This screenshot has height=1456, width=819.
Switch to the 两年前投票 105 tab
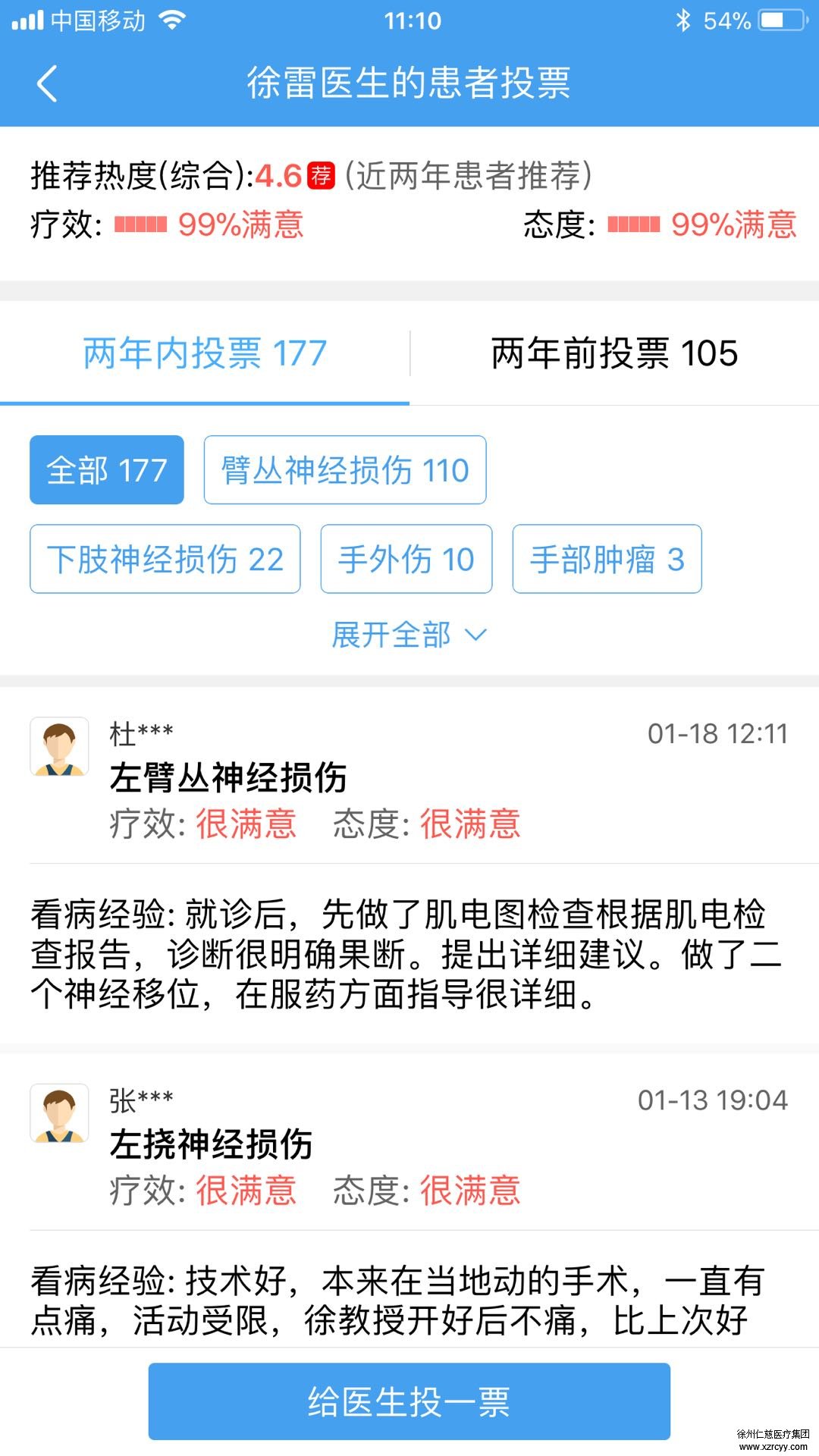pyautogui.click(x=614, y=353)
